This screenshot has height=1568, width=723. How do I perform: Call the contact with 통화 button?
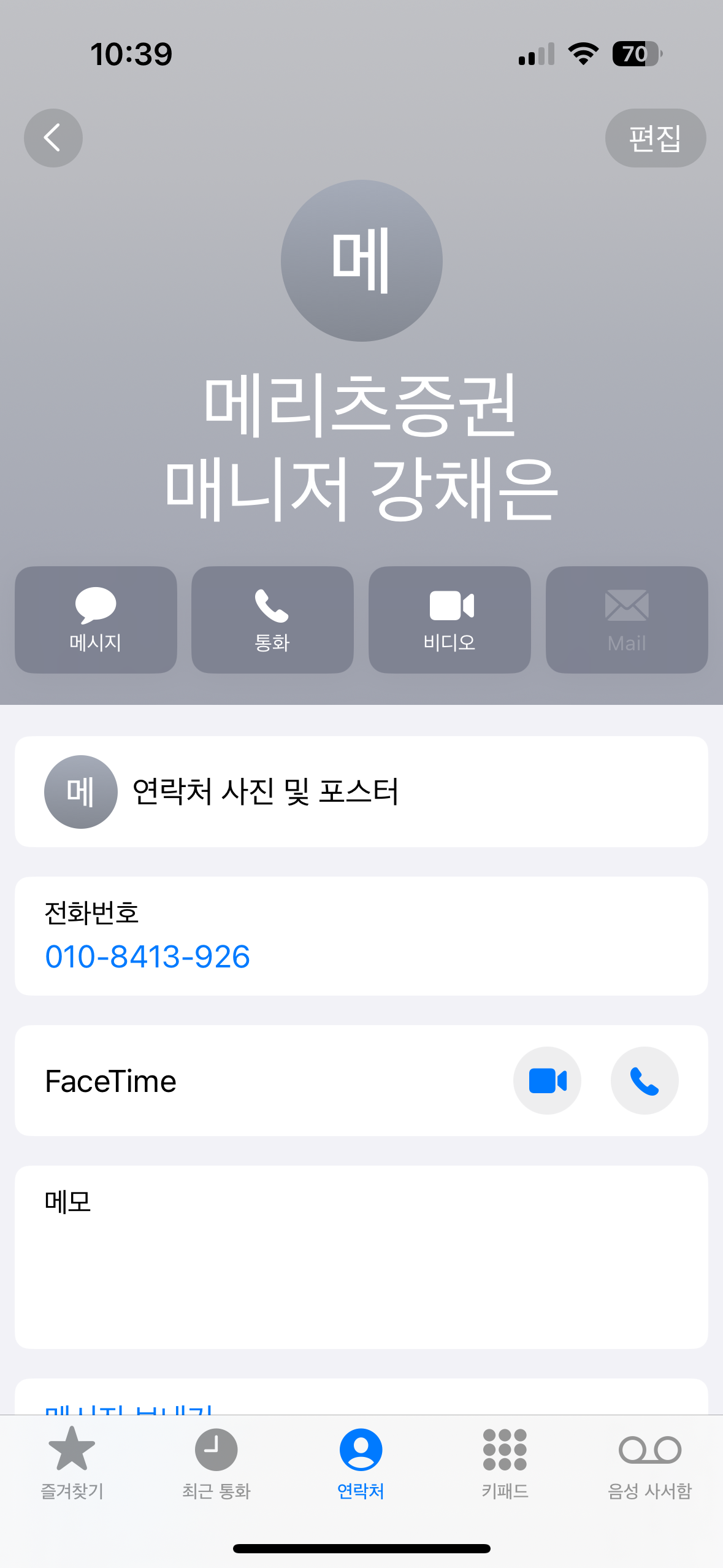tap(272, 620)
